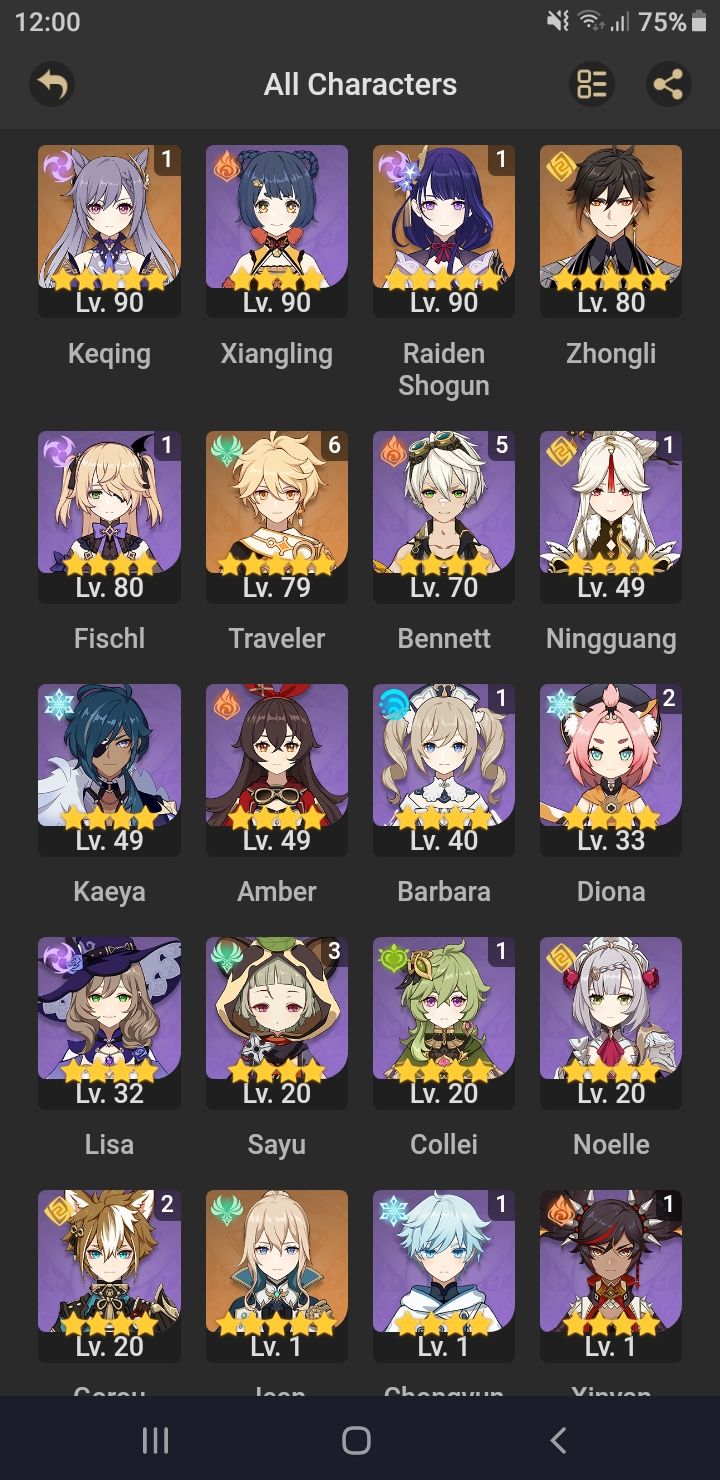Go back using the top-left arrow
720x1480 pixels.
tap(52, 85)
